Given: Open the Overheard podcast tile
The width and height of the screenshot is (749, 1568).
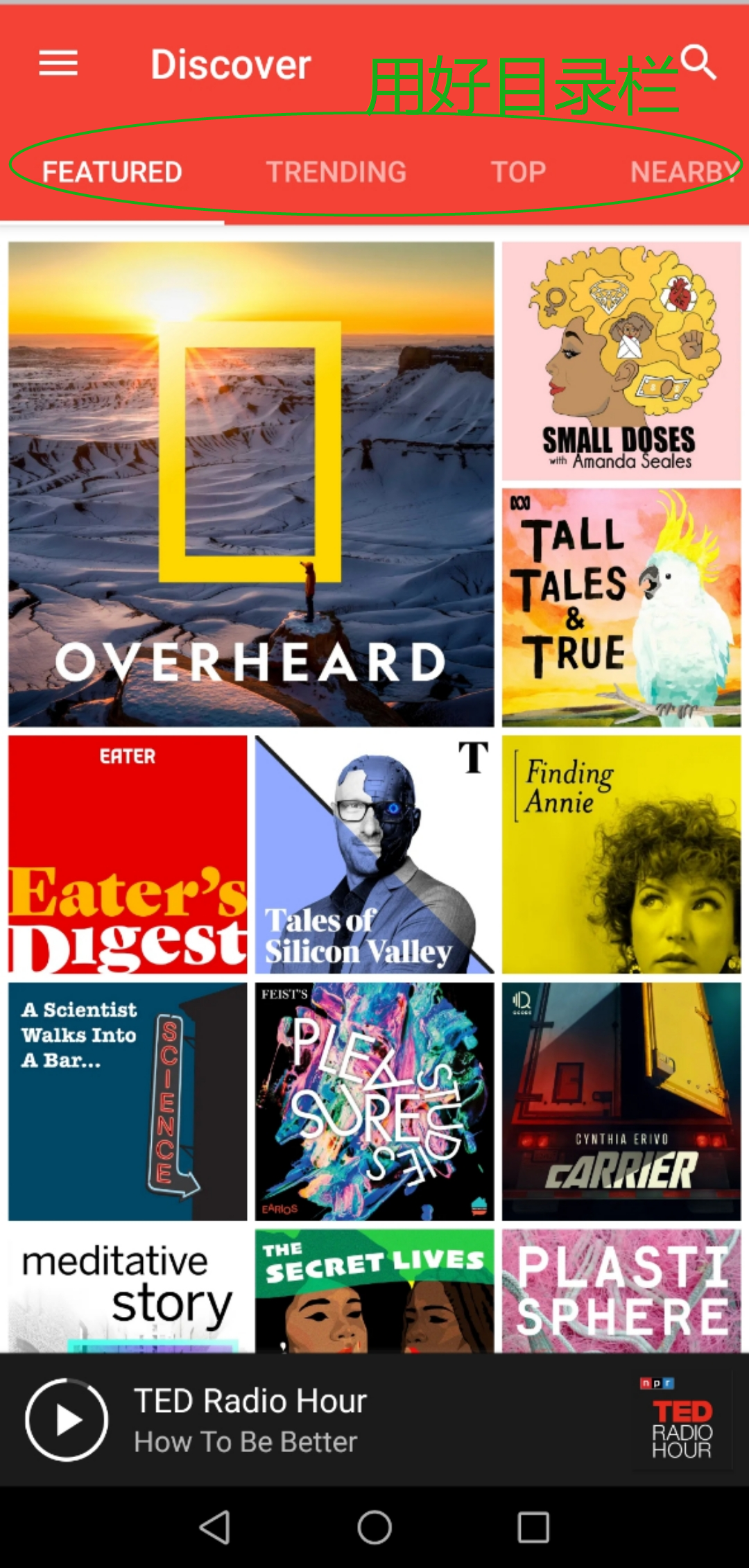Looking at the screenshot, I should click(x=251, y=484).
